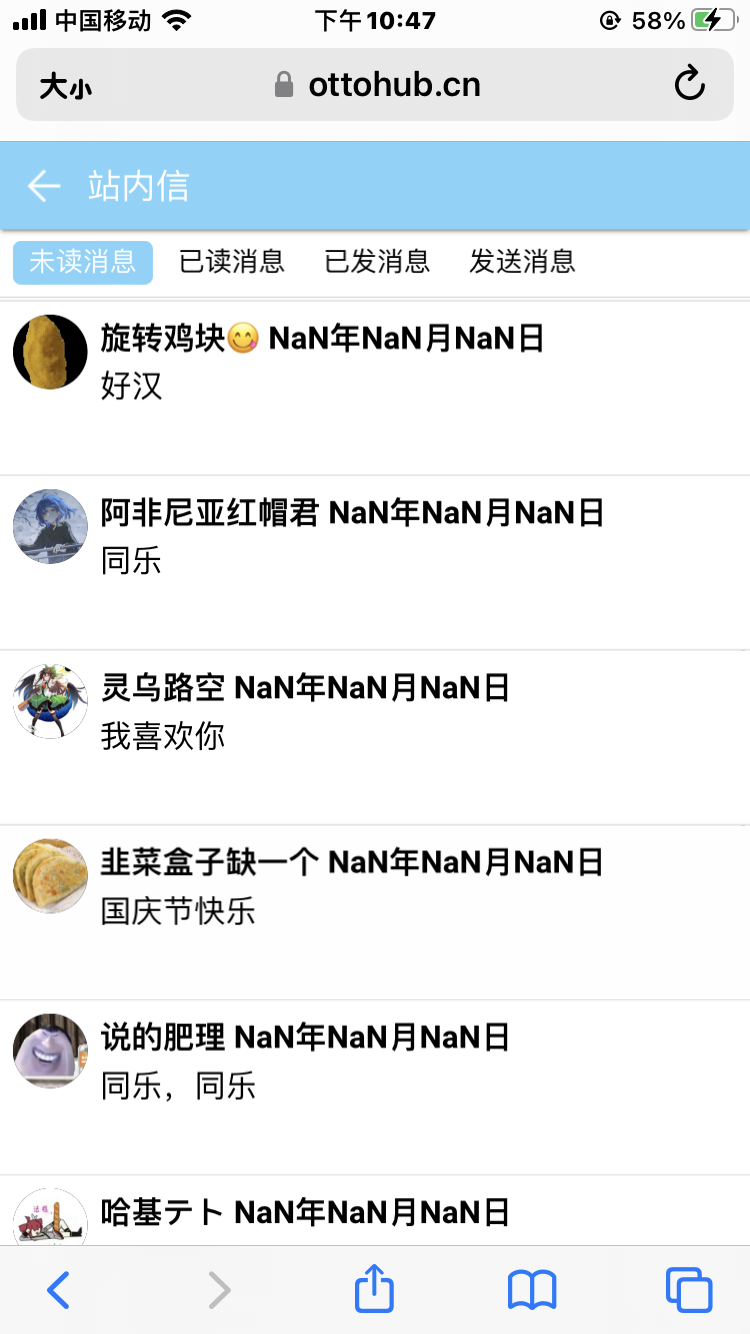Screen dimensions: 750x1334
Task: Open Safari bookmarks
Action: click(x=532, y=1289)
